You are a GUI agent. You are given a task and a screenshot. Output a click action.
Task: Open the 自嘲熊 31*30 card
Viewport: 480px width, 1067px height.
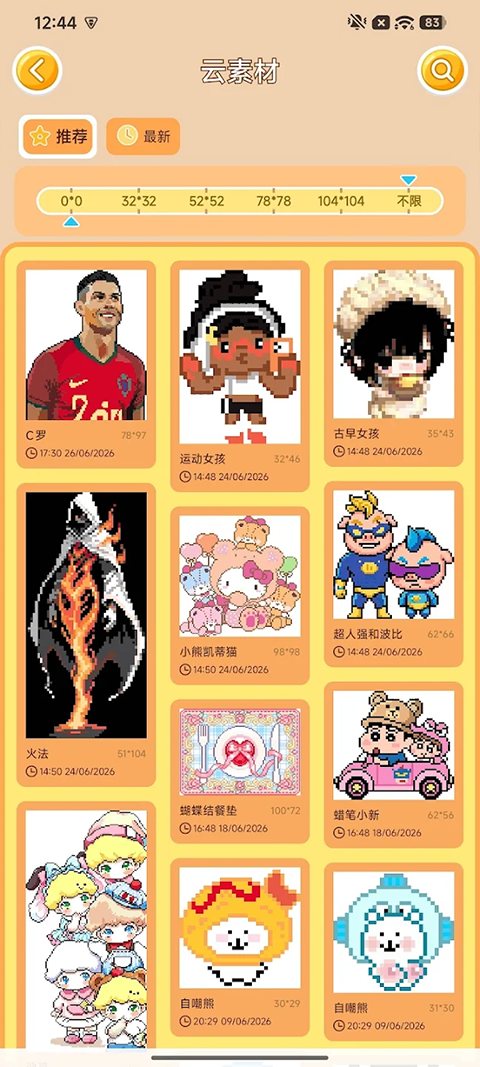point(394,952)
